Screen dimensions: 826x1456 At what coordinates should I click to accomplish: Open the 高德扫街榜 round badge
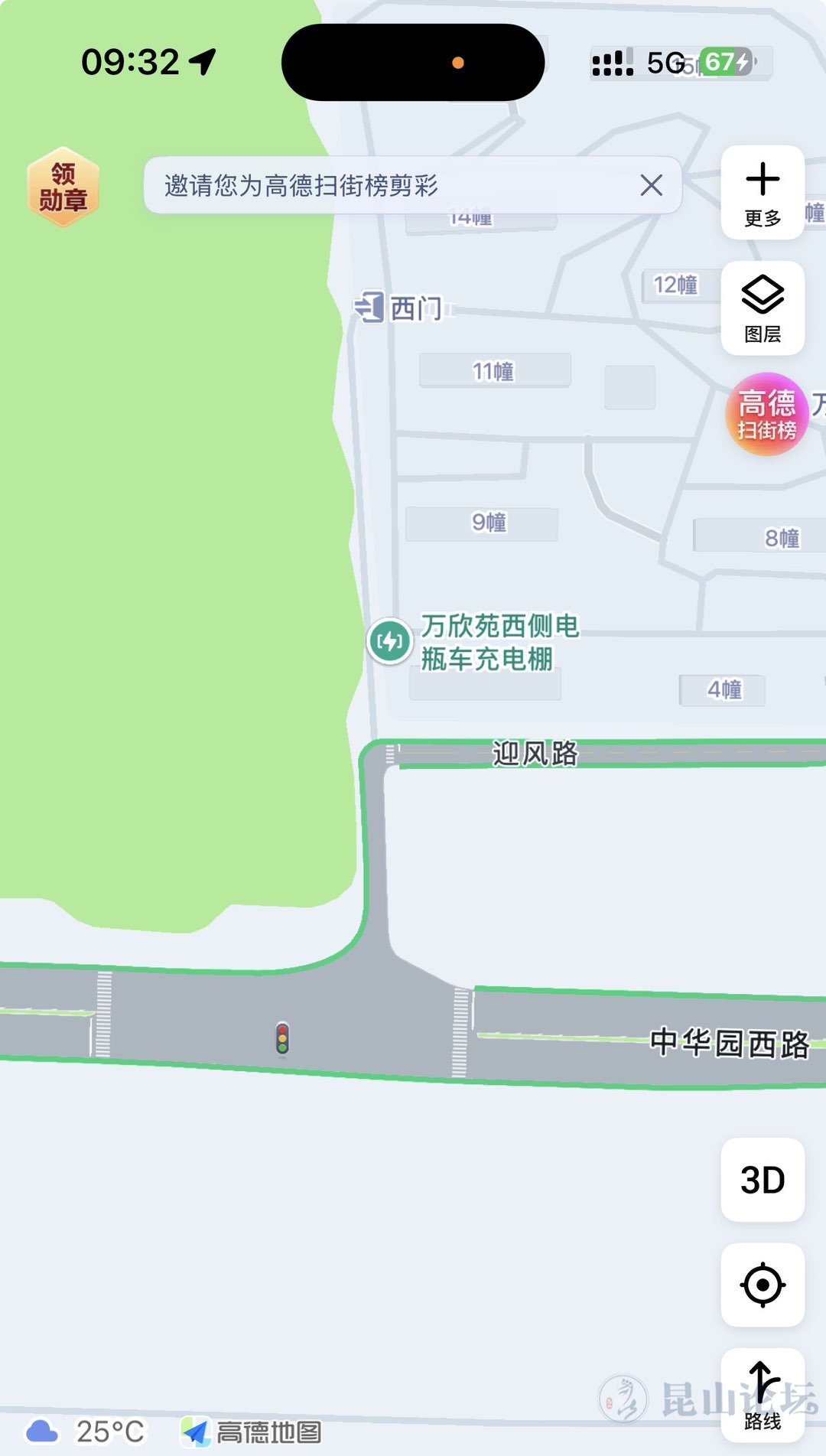click(766, 414)
